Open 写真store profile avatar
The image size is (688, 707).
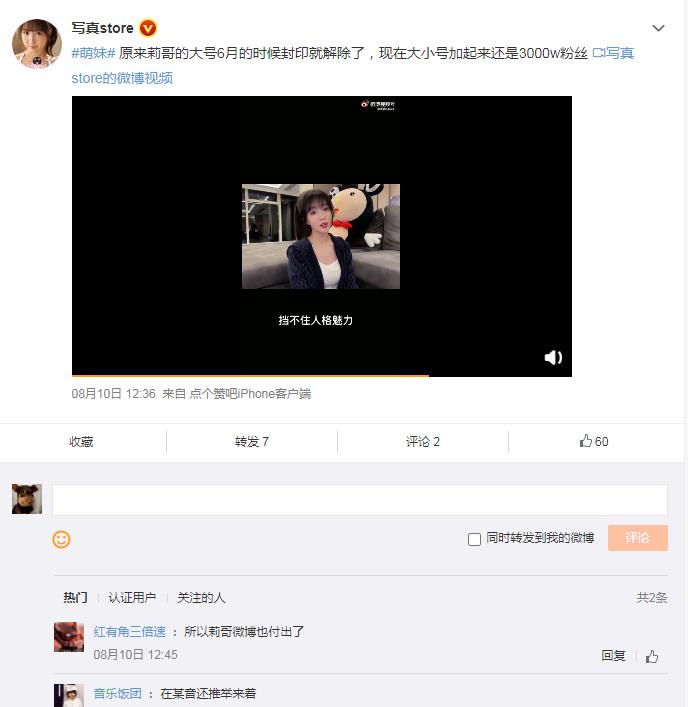point(36,44)
